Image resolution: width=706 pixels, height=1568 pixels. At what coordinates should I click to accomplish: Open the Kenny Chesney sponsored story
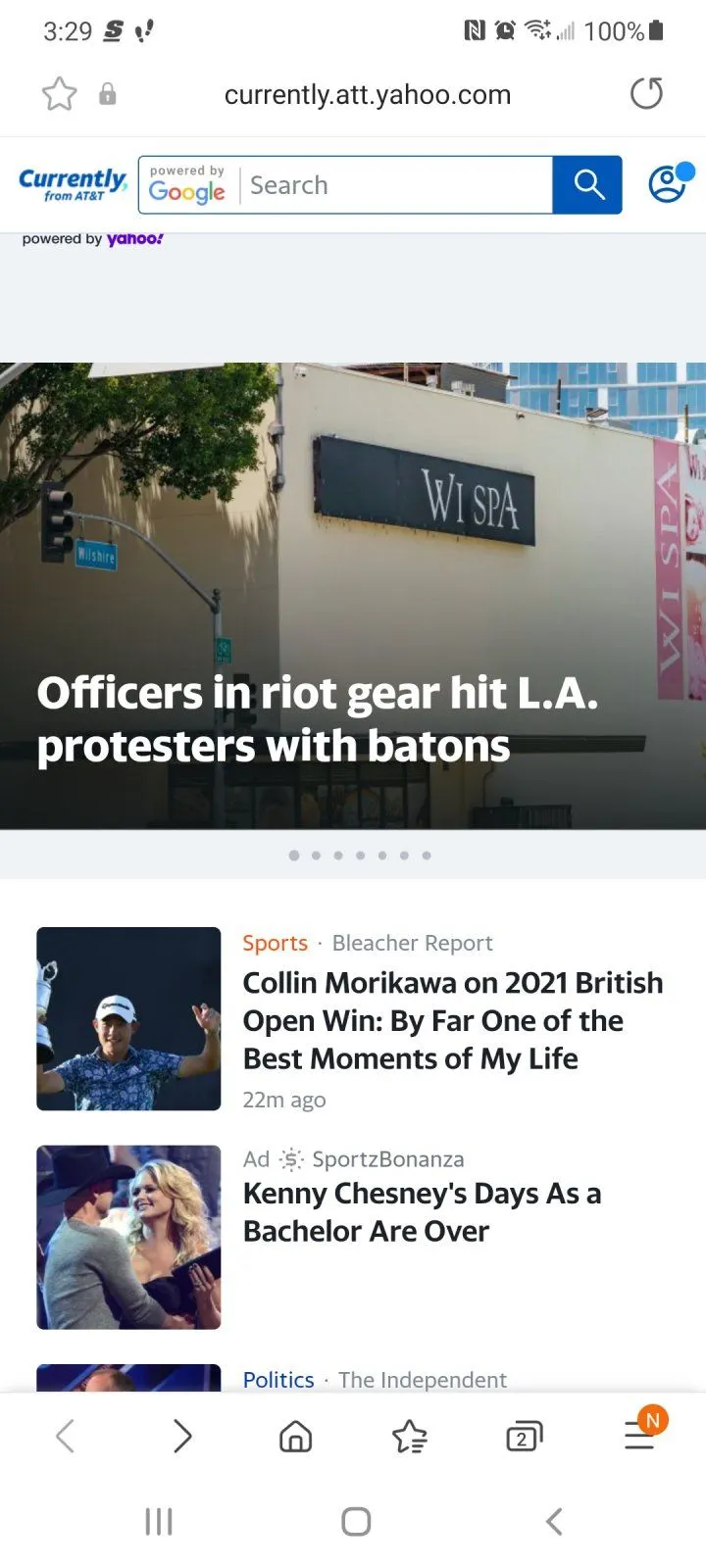coord(422,1212)
